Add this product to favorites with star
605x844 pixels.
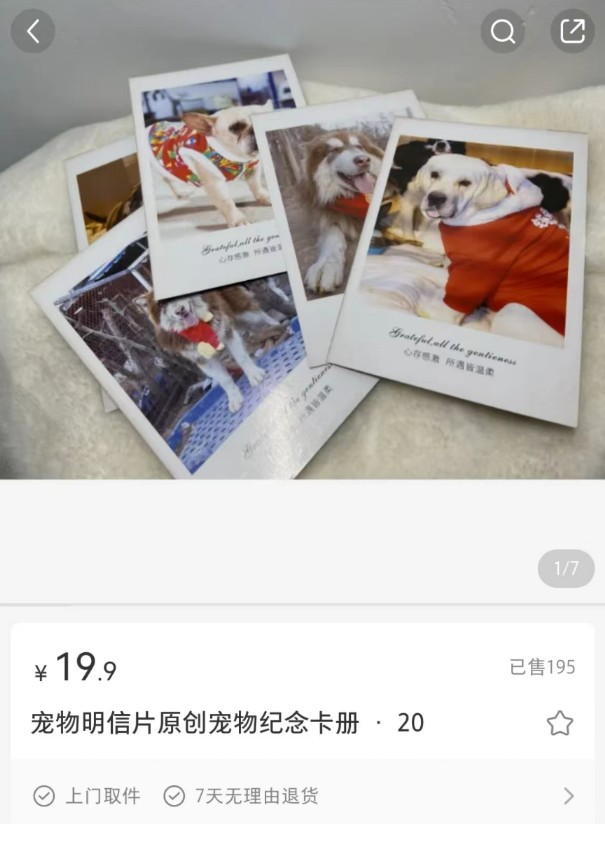point(560,723)
